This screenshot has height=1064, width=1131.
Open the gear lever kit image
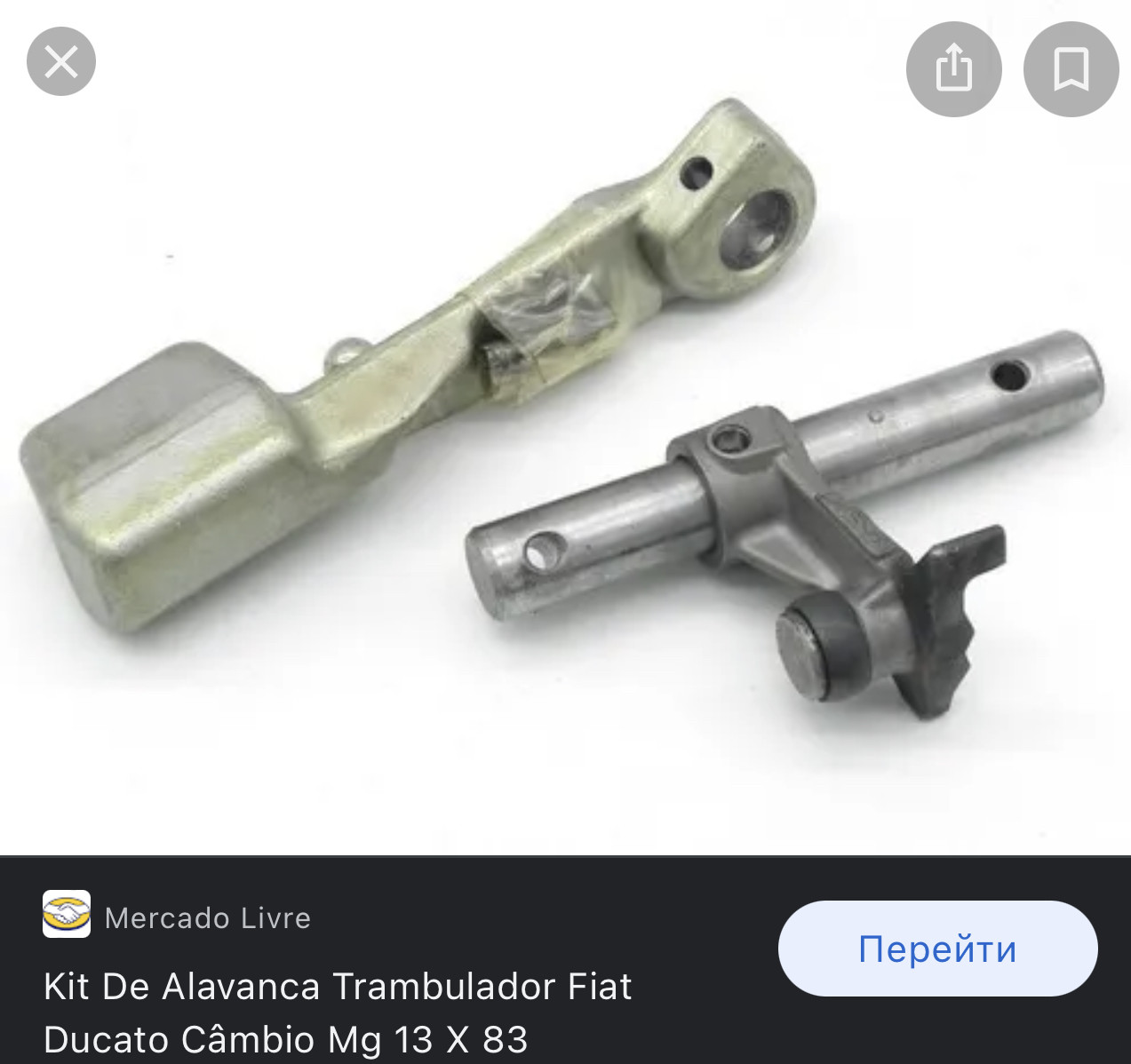point(565,426)
